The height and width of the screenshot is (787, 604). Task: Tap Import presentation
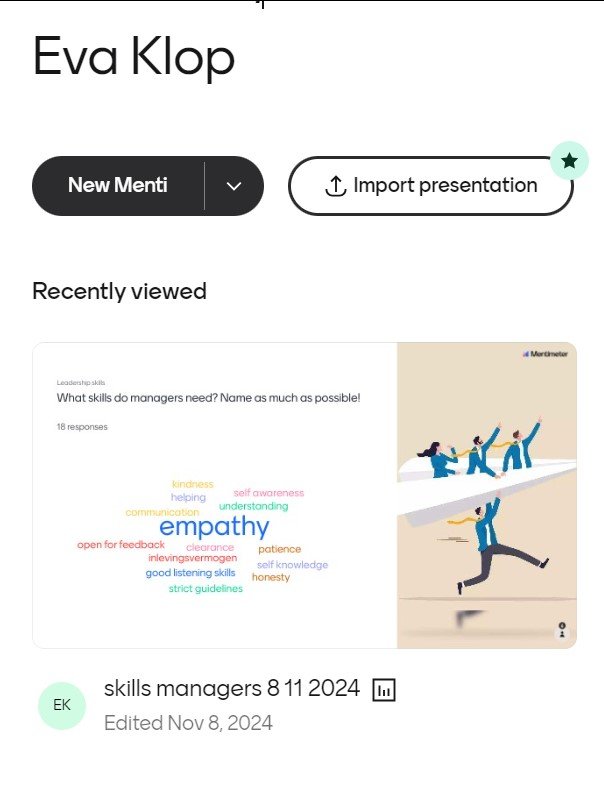[x=430, y=186]
